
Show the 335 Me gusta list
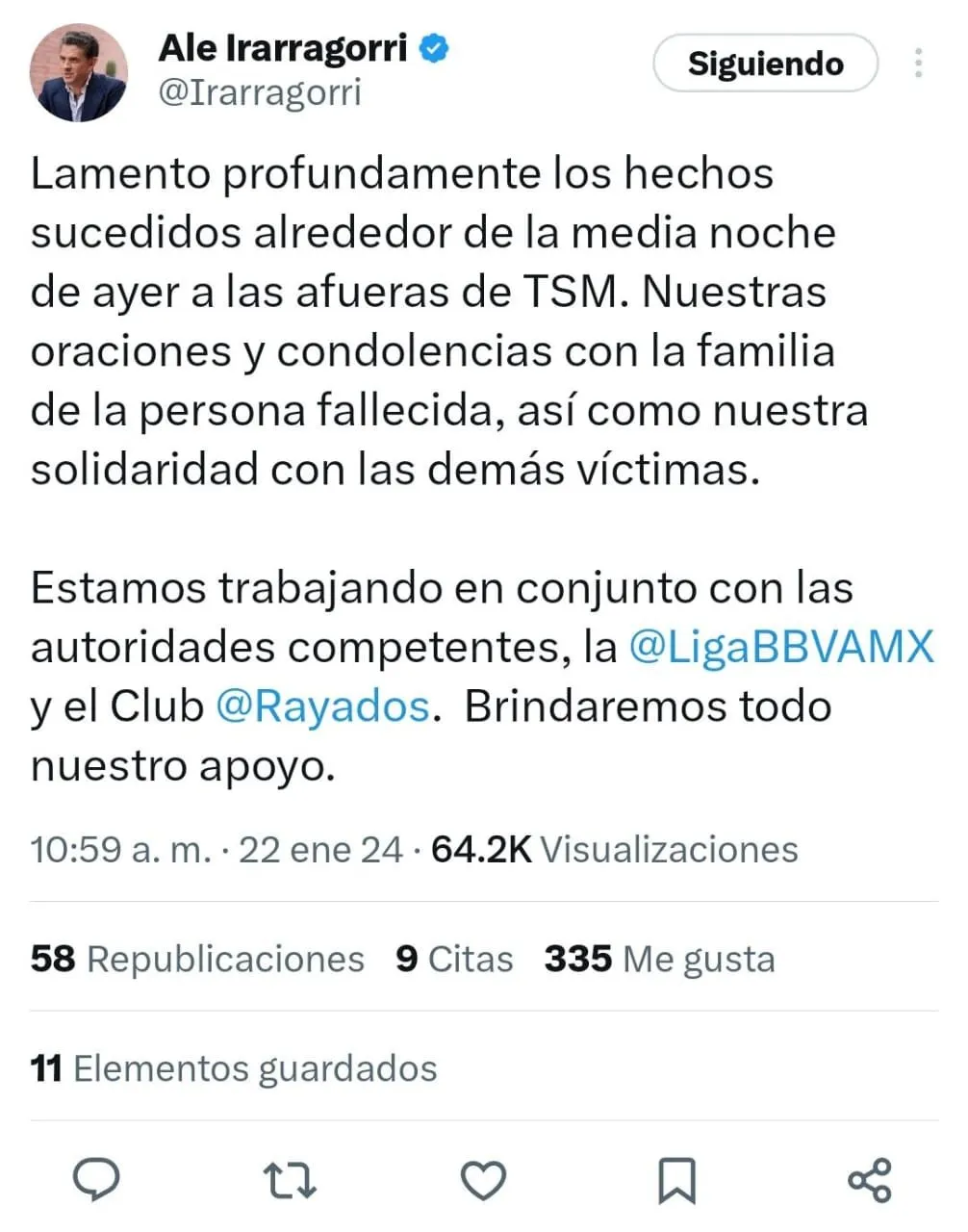pos(660,959)
